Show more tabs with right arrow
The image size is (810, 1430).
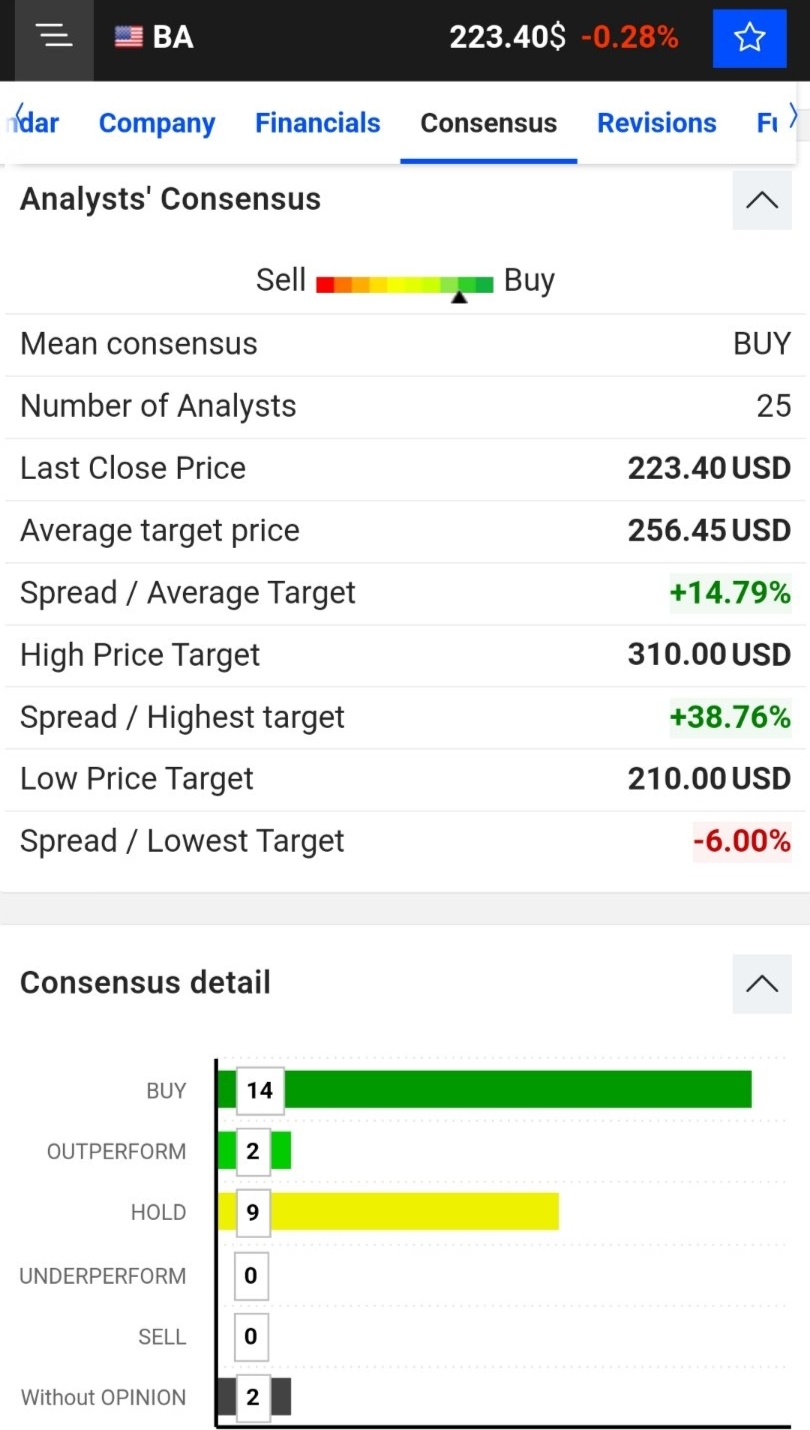793,117
